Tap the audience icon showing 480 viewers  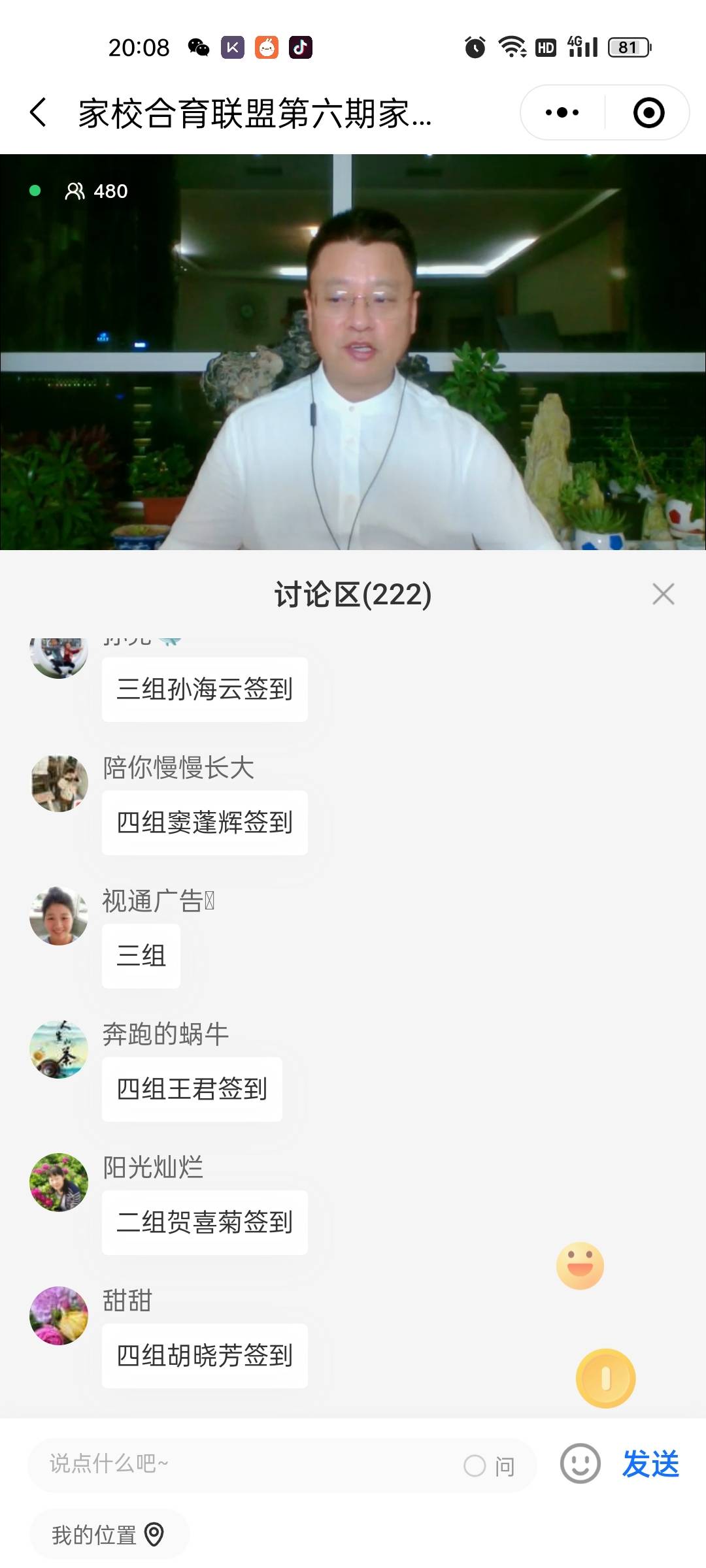[x=76, y=191]
